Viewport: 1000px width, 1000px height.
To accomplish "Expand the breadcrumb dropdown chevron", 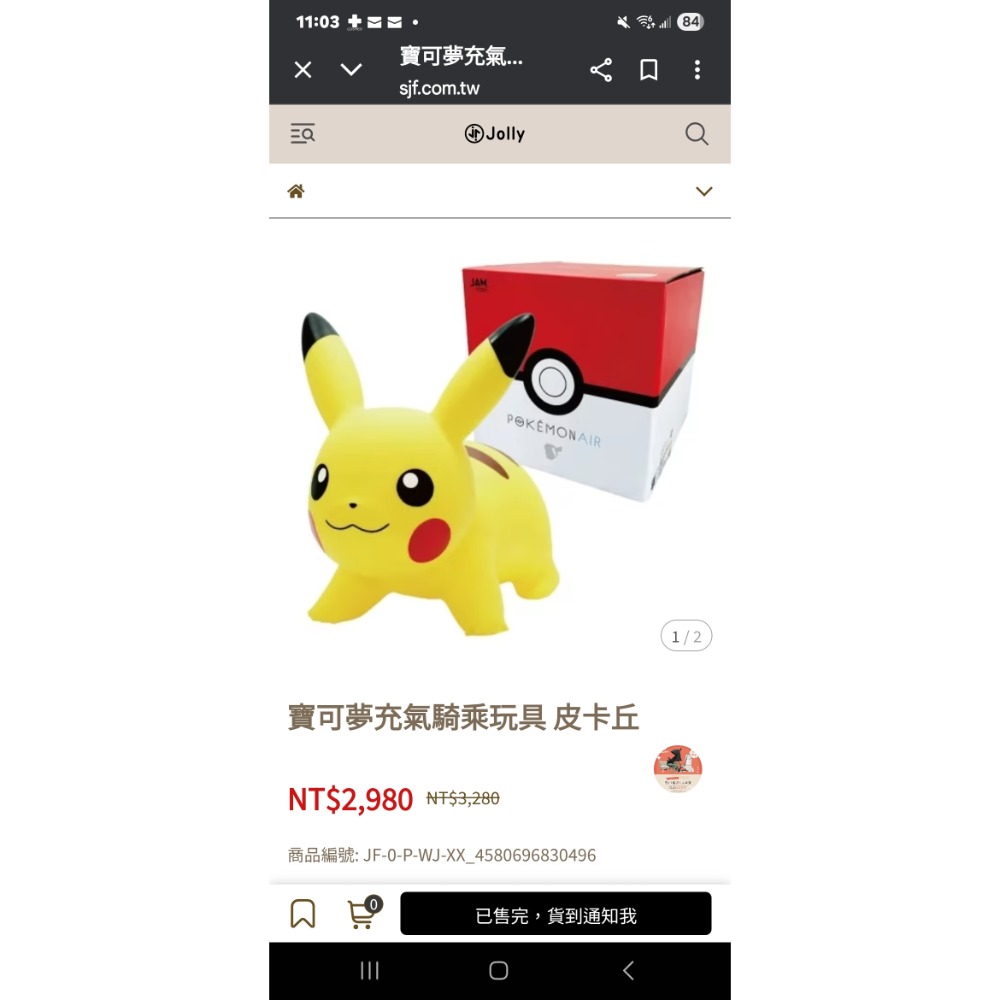I will coord(704,191).
